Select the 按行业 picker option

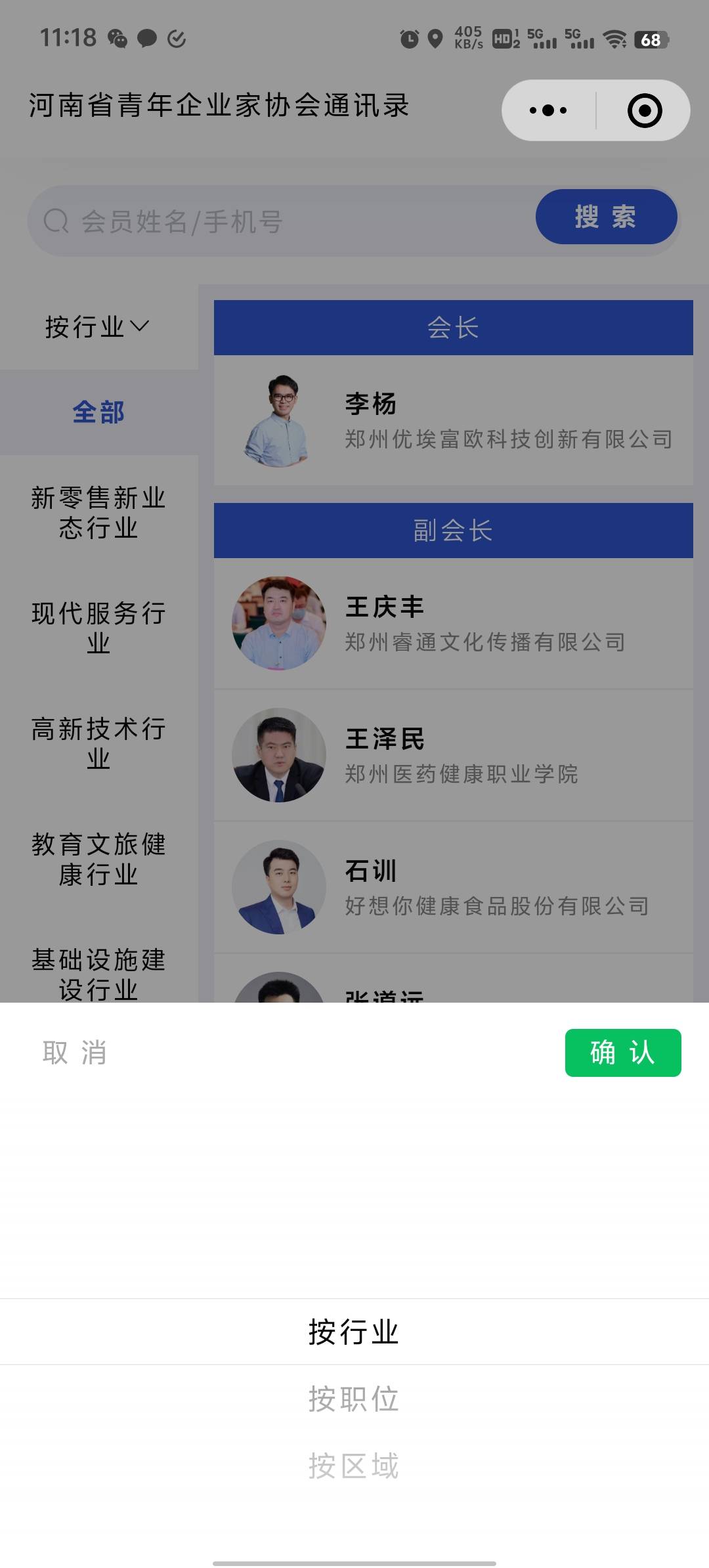tap(354, 1332)
